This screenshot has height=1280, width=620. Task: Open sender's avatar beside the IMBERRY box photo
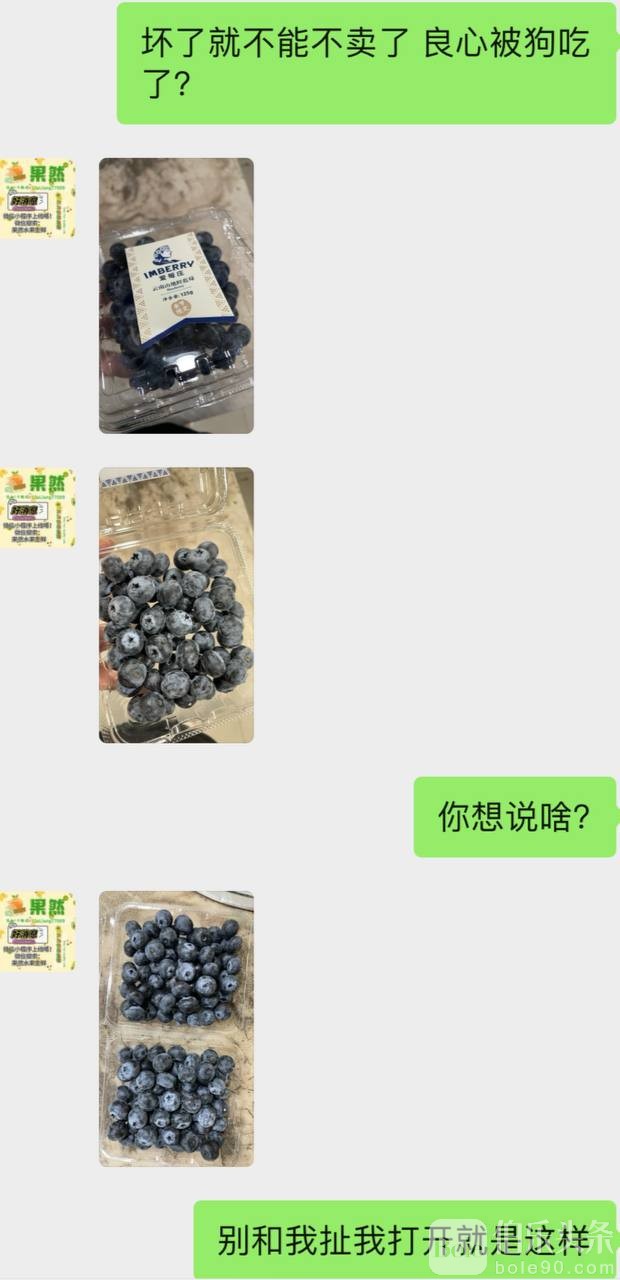pyautogui.click(x=38, y=198)
